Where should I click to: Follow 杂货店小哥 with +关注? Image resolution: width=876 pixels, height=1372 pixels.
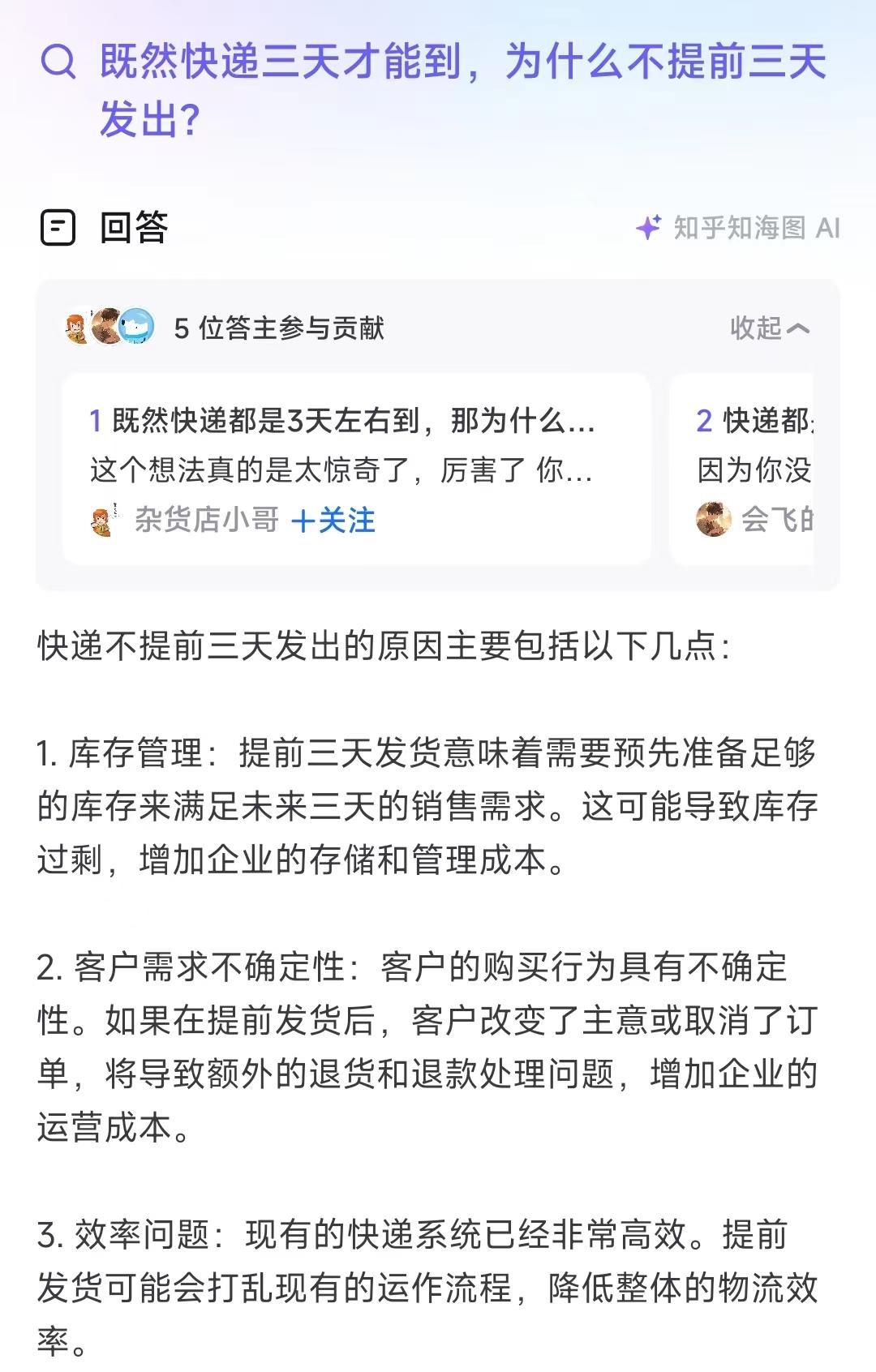[x=333, y=521]
